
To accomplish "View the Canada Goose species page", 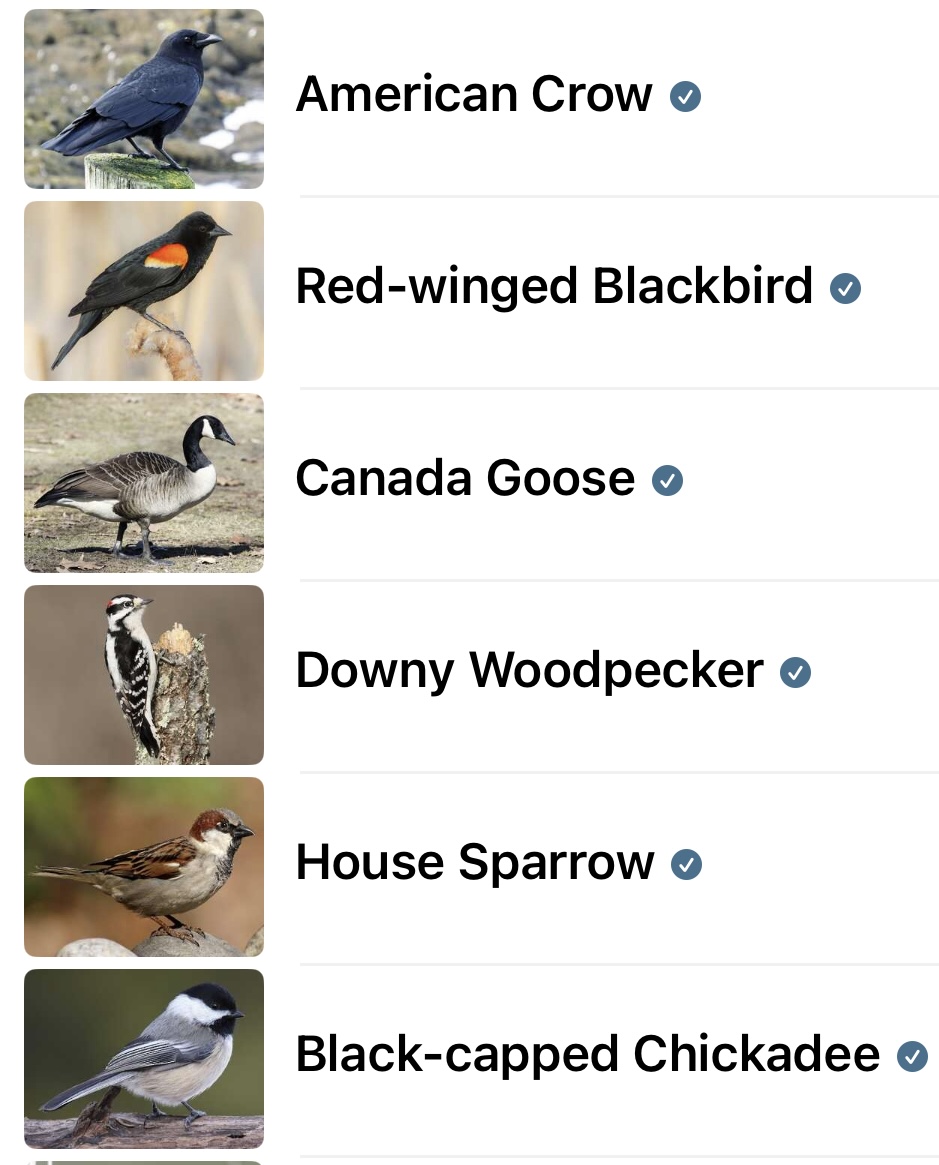I will (x=465, y=480).
